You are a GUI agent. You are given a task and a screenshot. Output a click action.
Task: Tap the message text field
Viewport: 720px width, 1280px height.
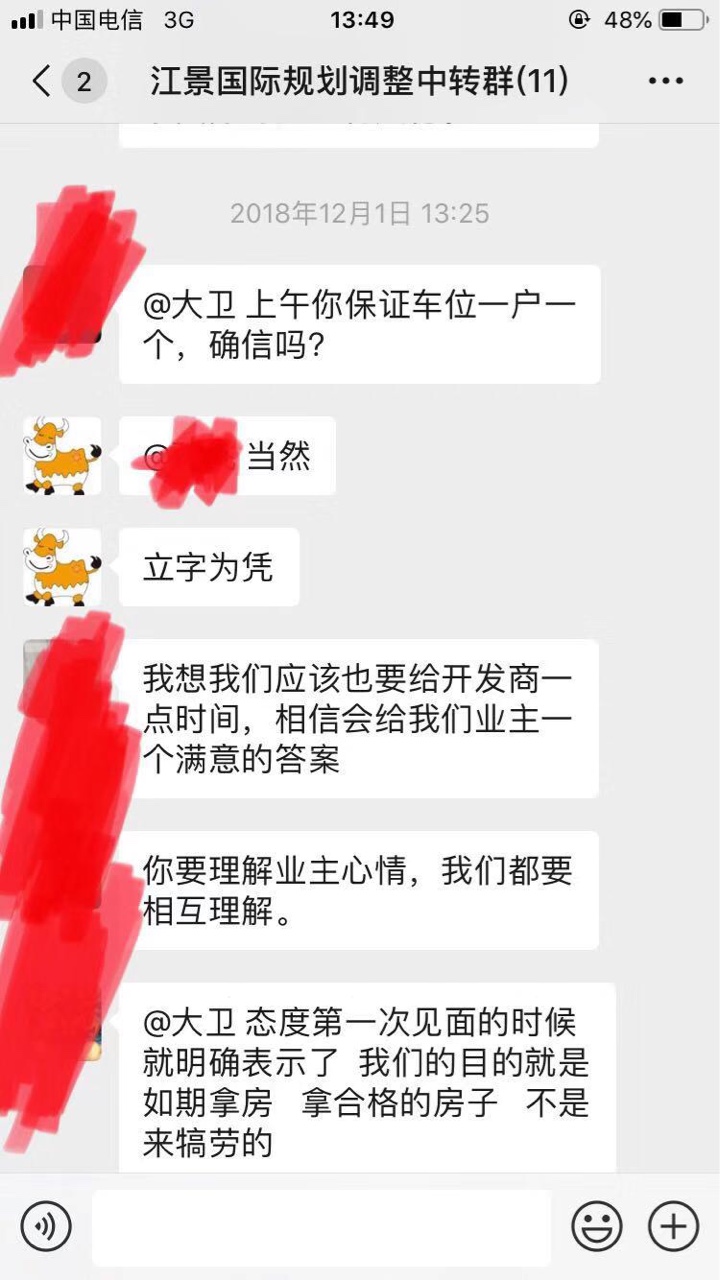pyautogui.click(x=321, y=1227)
